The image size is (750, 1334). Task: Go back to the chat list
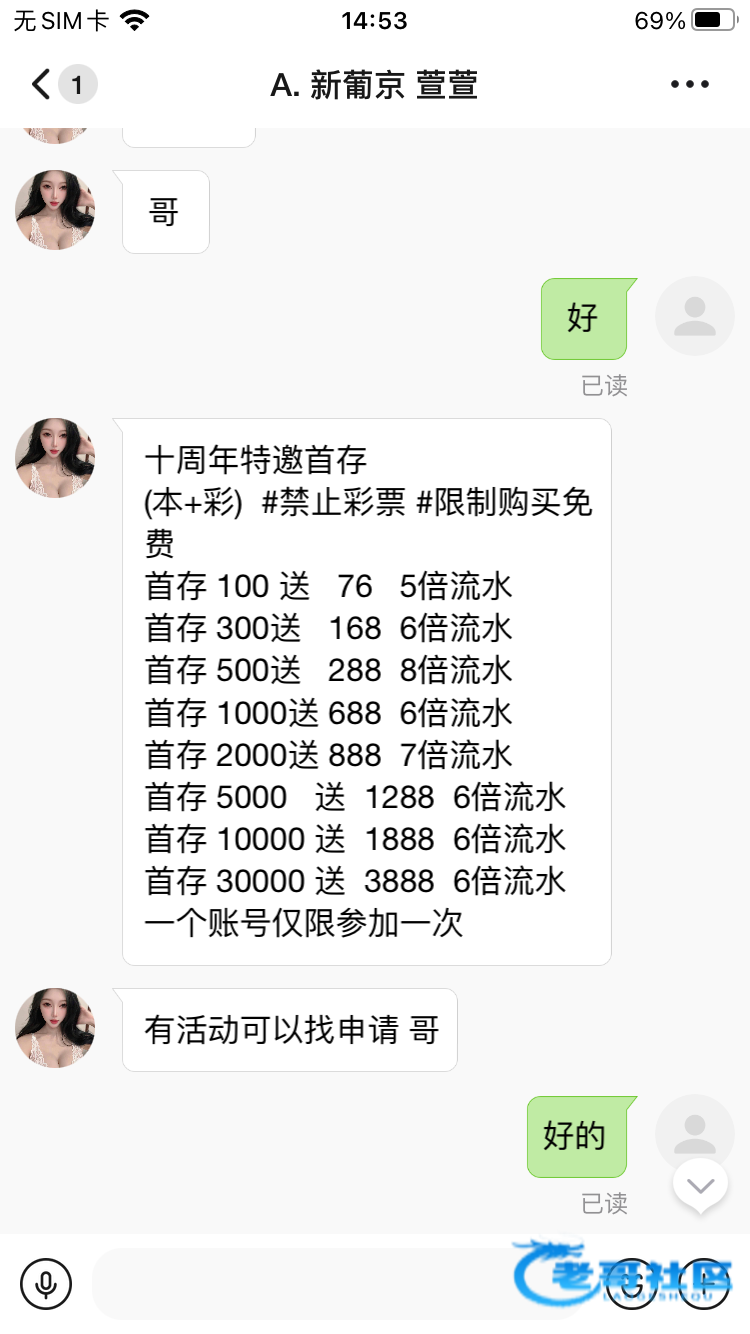[42, 84]
